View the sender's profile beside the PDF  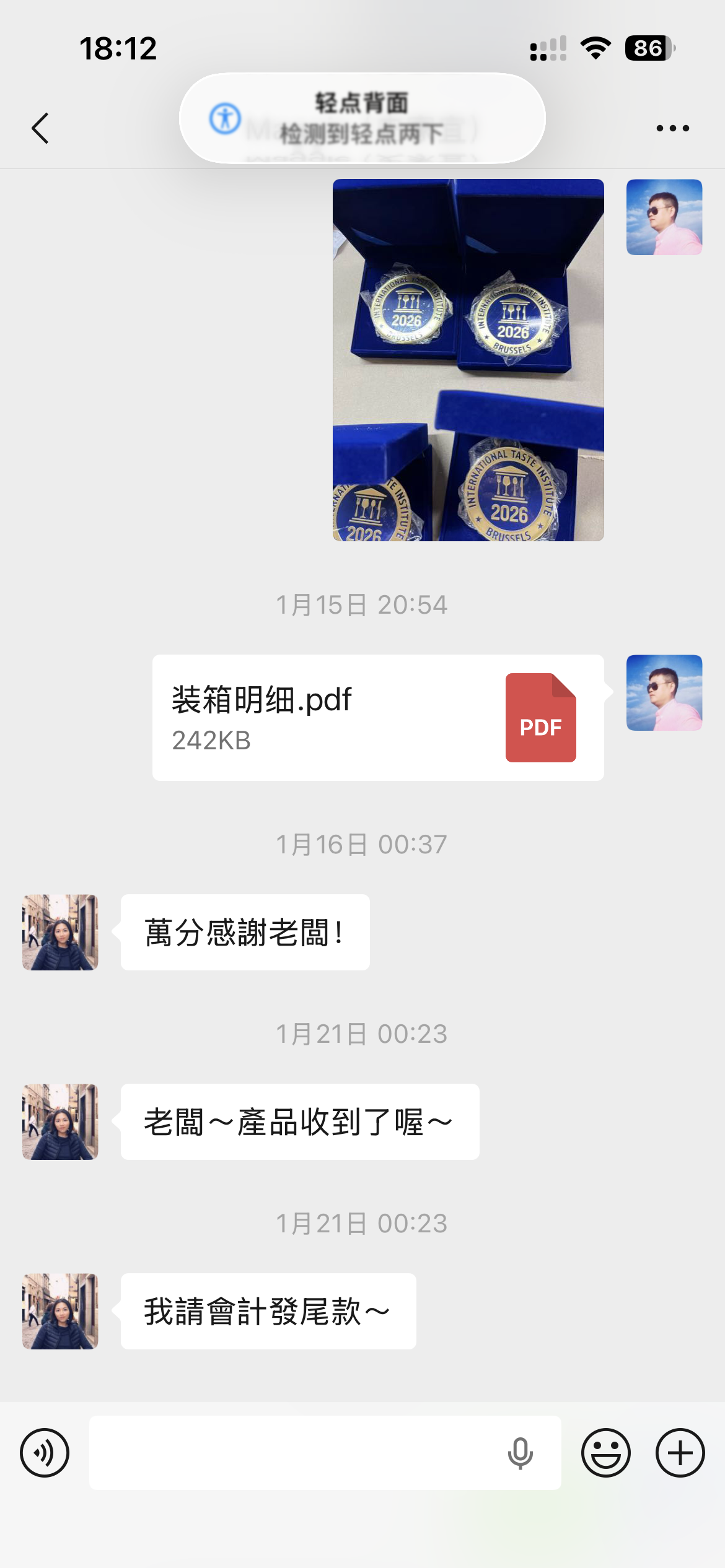click(x=664, y=692)
